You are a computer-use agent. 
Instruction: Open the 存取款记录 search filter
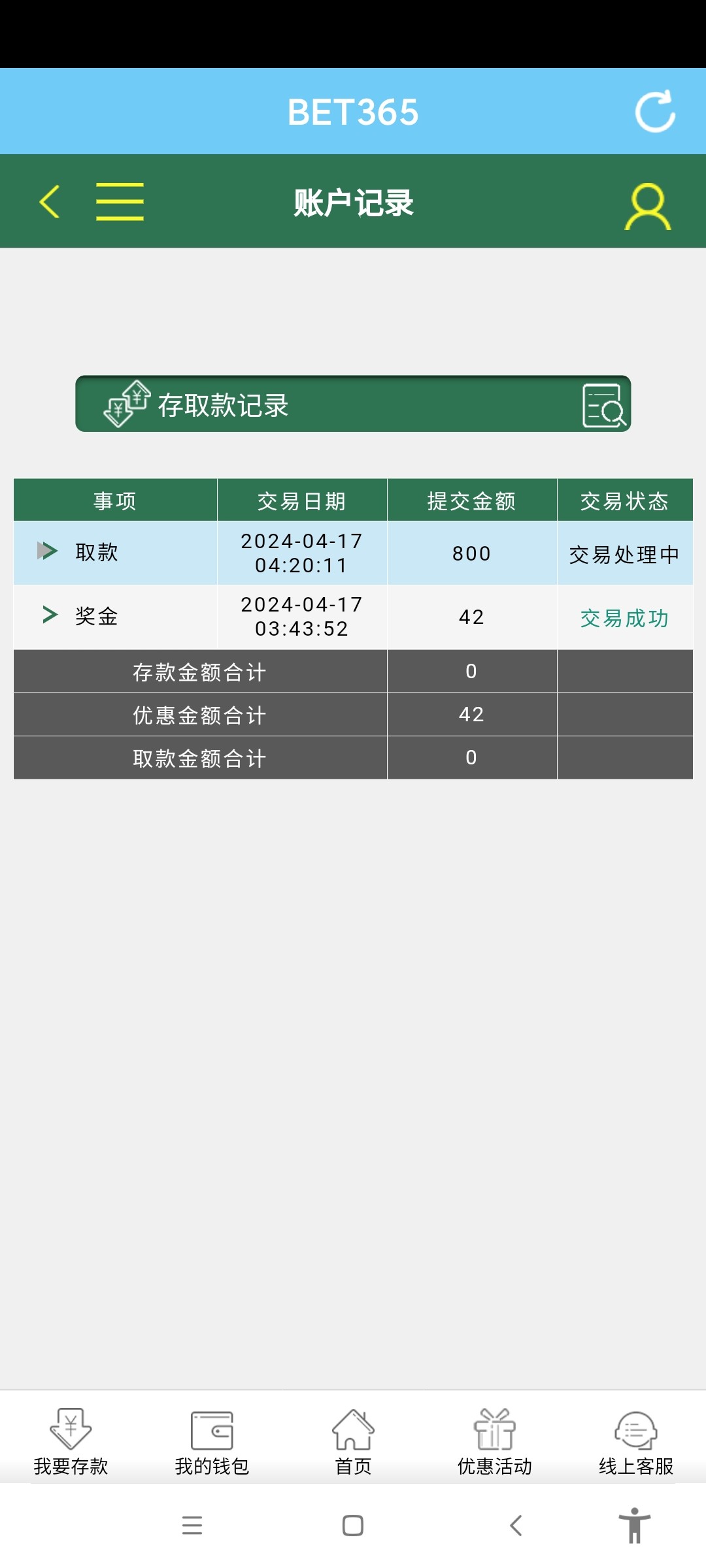point(603,405)
